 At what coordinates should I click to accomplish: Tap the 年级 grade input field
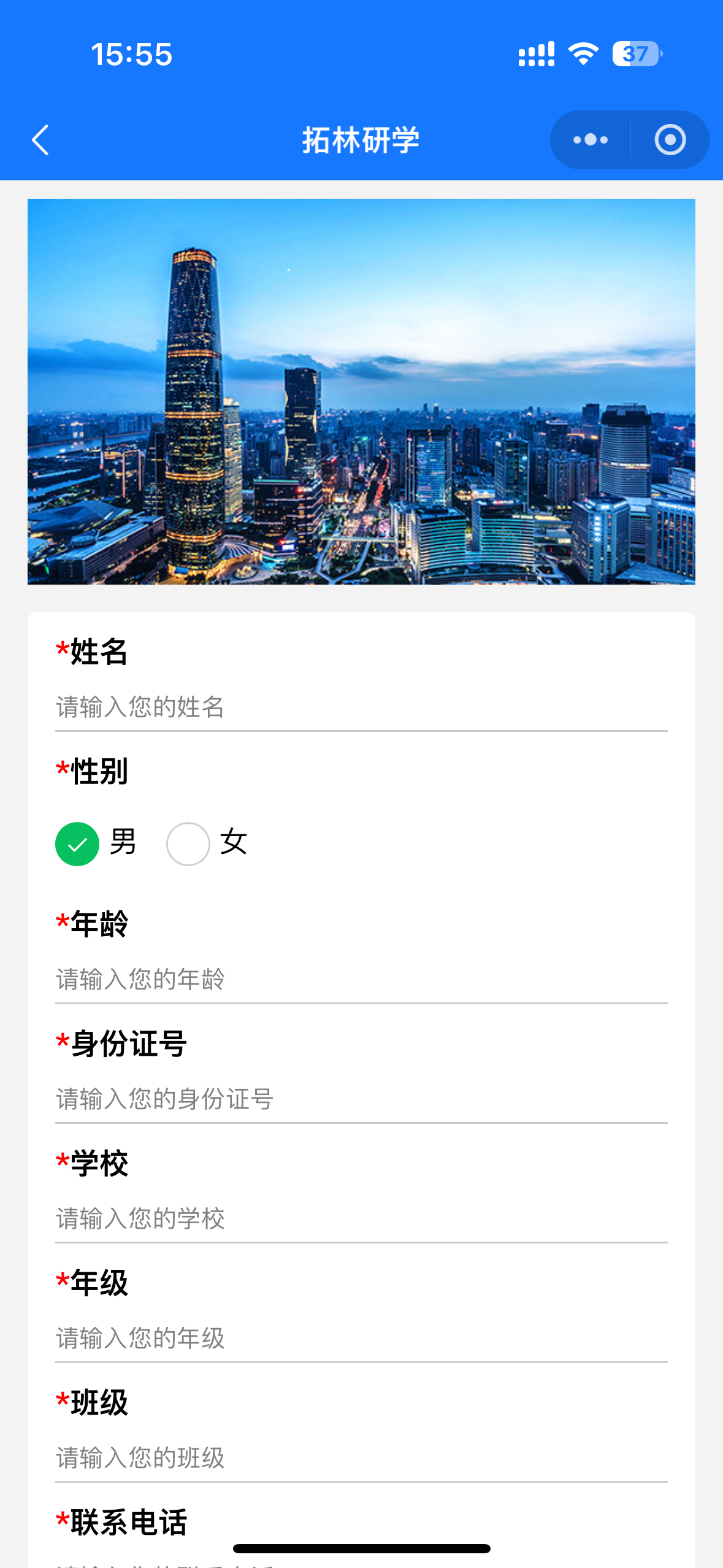pyautogui.click(x=361, y=1339)
